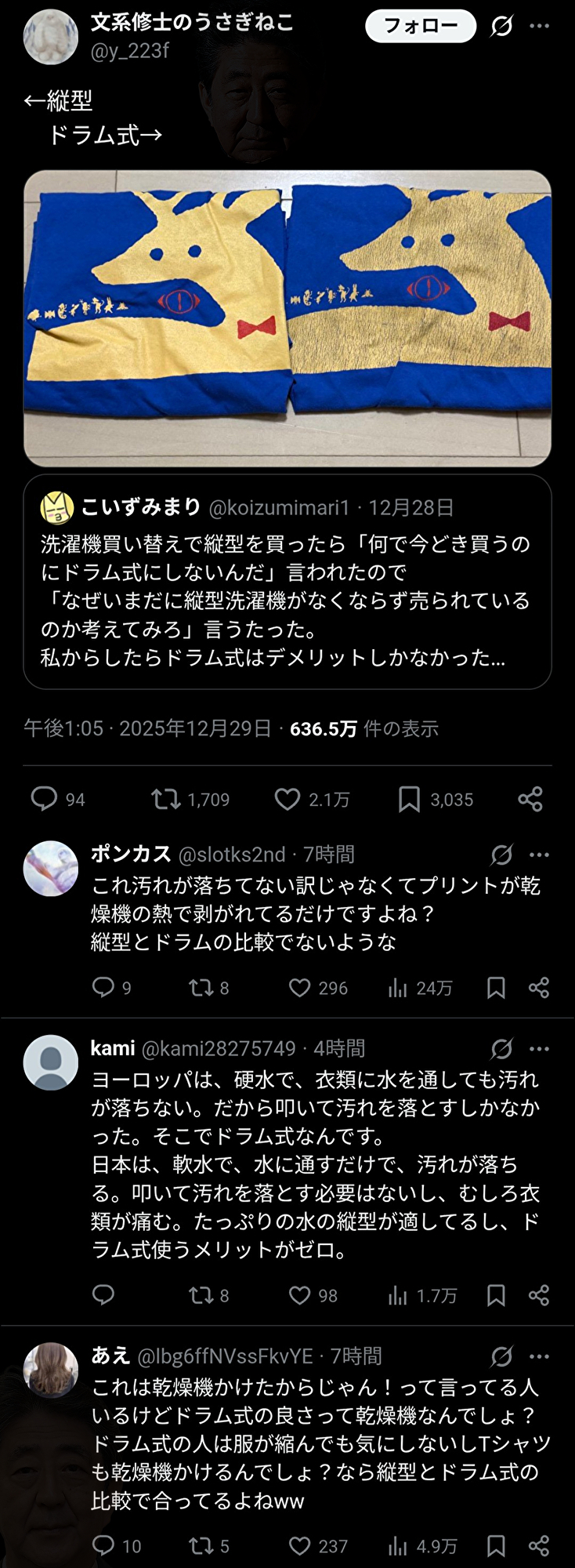Image resolution: width=575 pixels, height=1568 pixels.
Task: Repost kami's reply
Action: tap(201, 1295)
